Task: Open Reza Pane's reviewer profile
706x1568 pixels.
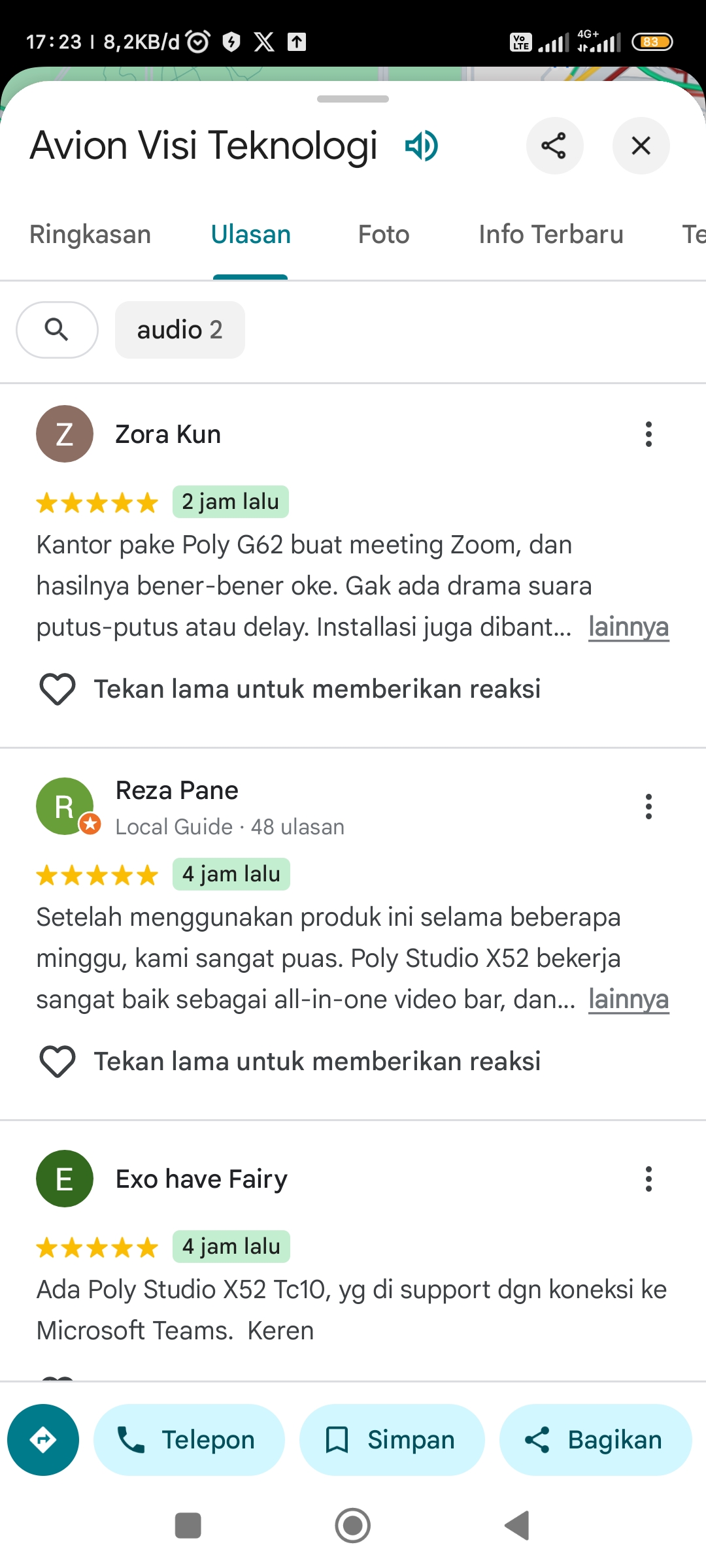Action: tap(177, 791)
